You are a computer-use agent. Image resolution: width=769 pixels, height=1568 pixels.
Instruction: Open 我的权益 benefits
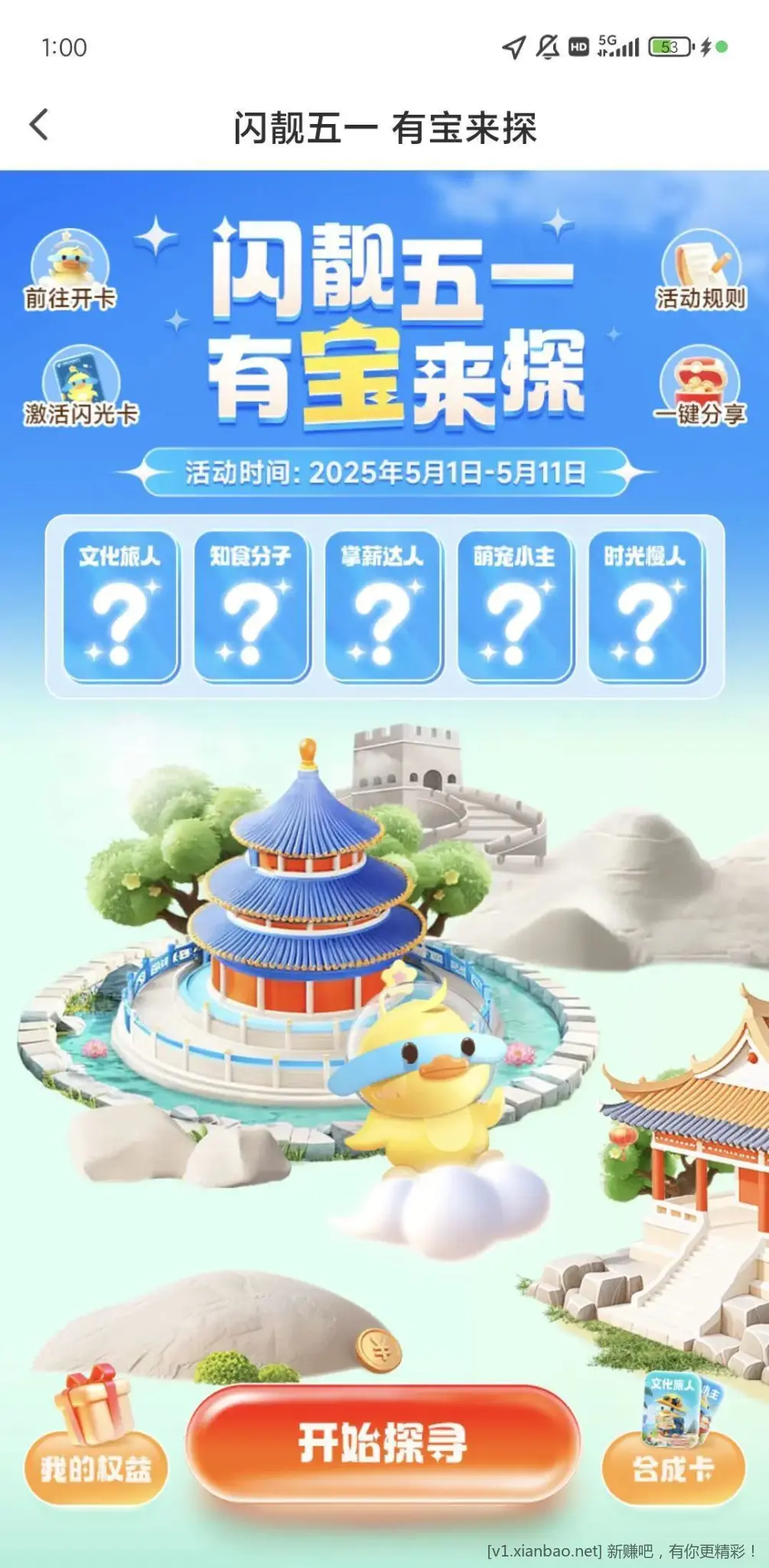(x=96, y=1456)
